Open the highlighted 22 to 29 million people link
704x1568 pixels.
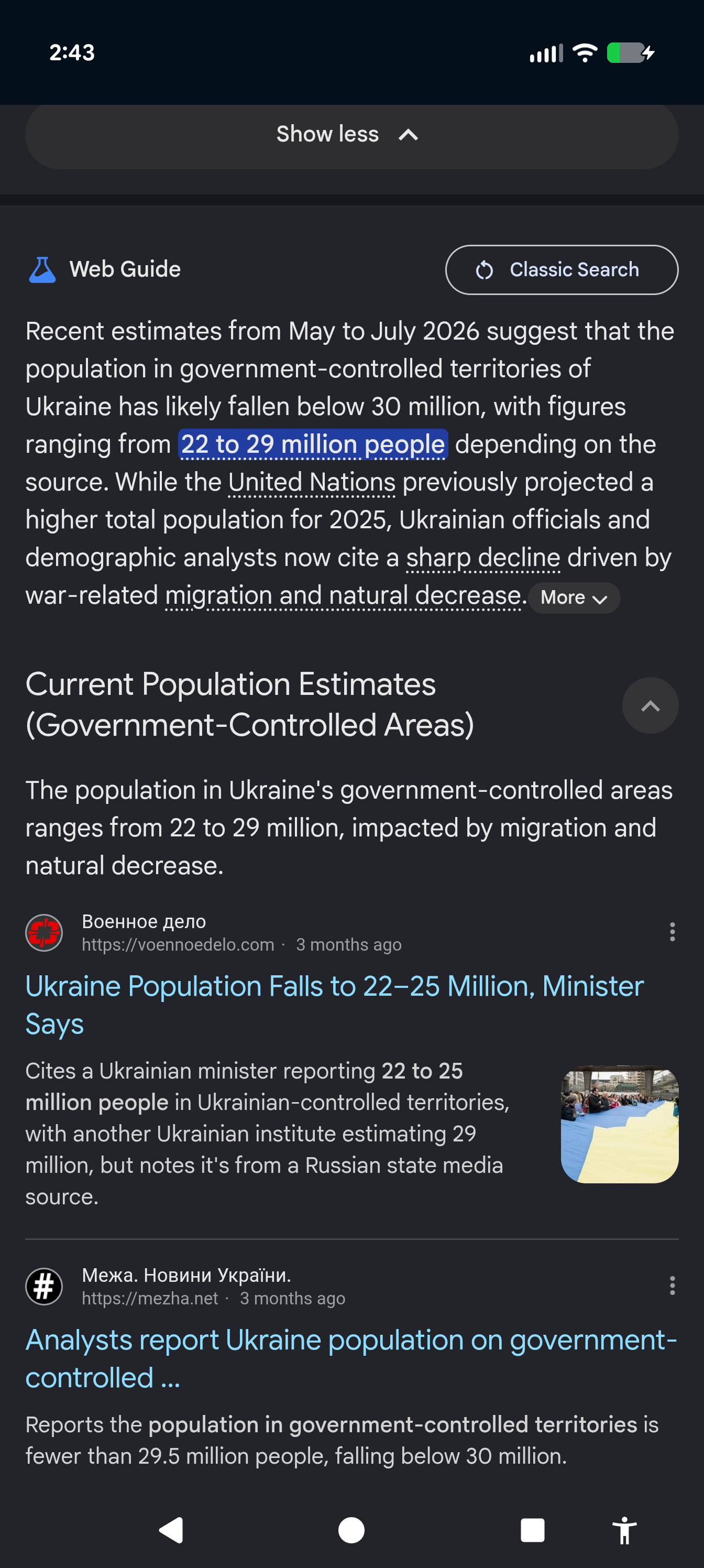tap(313, 444)
